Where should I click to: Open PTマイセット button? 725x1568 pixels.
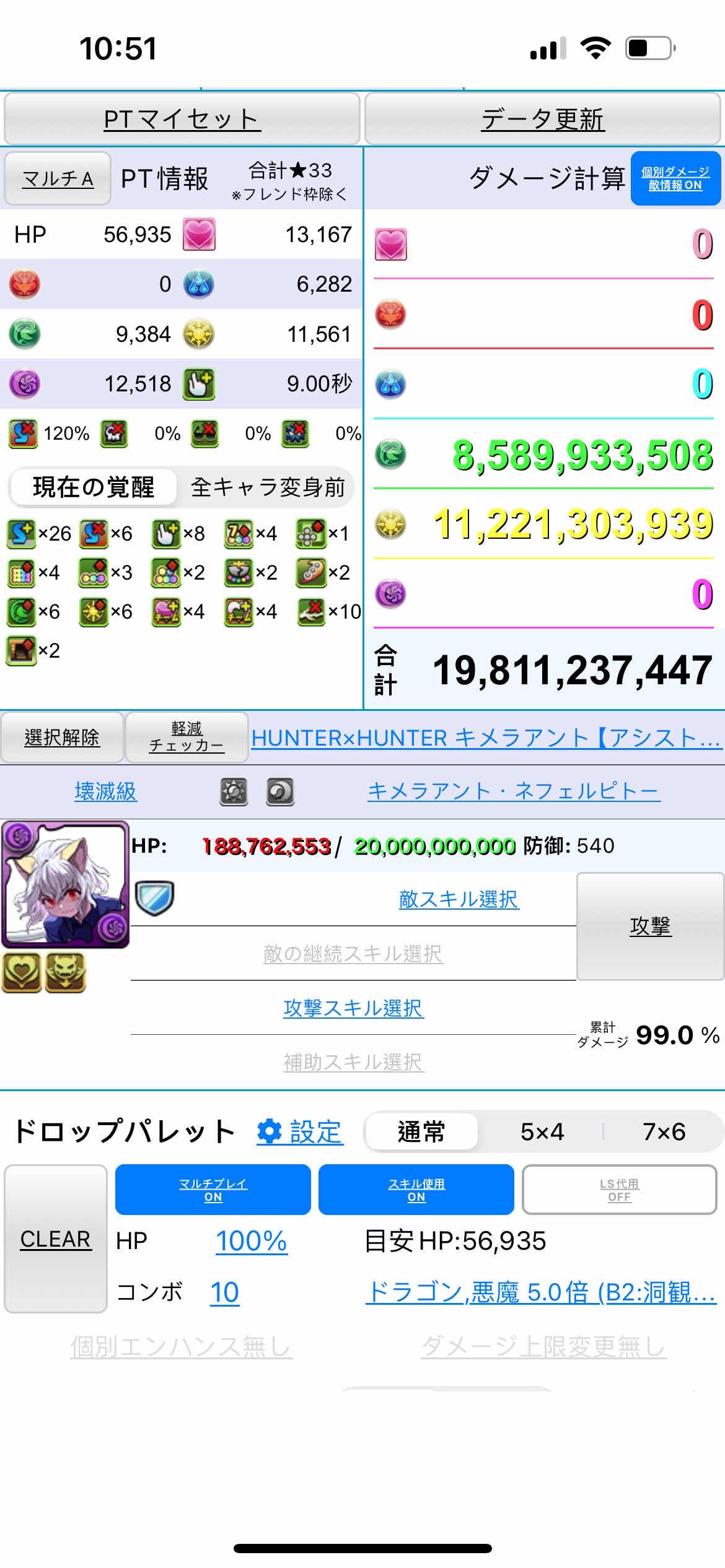click(182, 119)
